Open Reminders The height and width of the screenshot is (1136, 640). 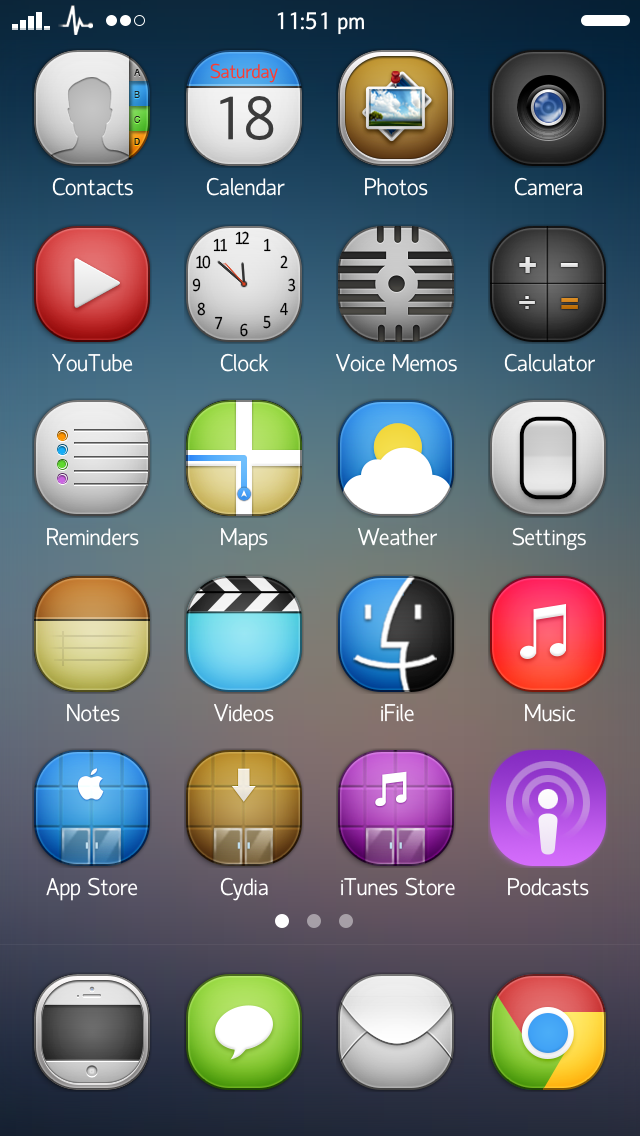(x=92, y=459)
